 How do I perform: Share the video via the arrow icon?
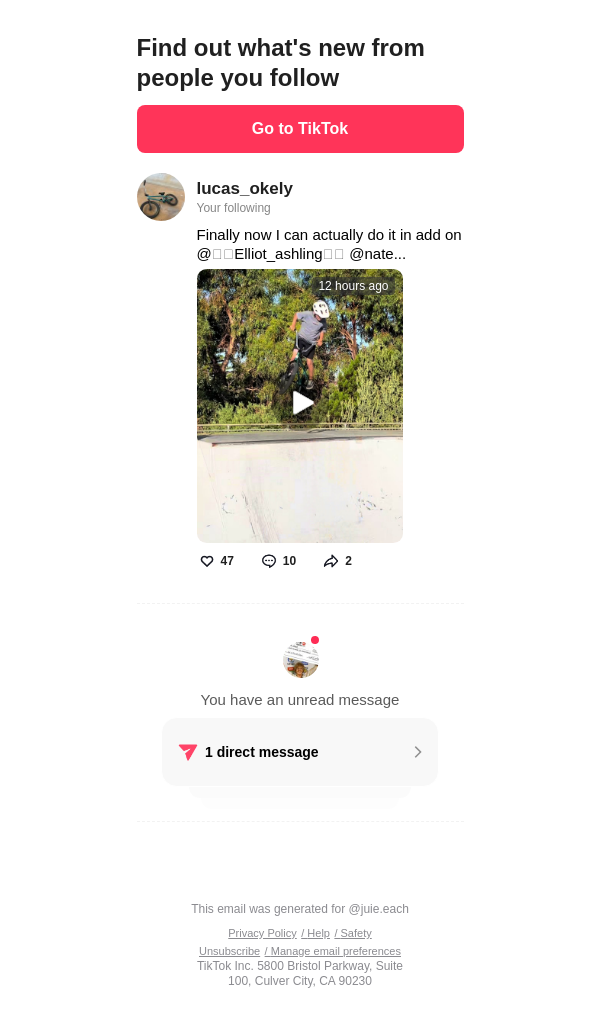(x=331, y=561)
